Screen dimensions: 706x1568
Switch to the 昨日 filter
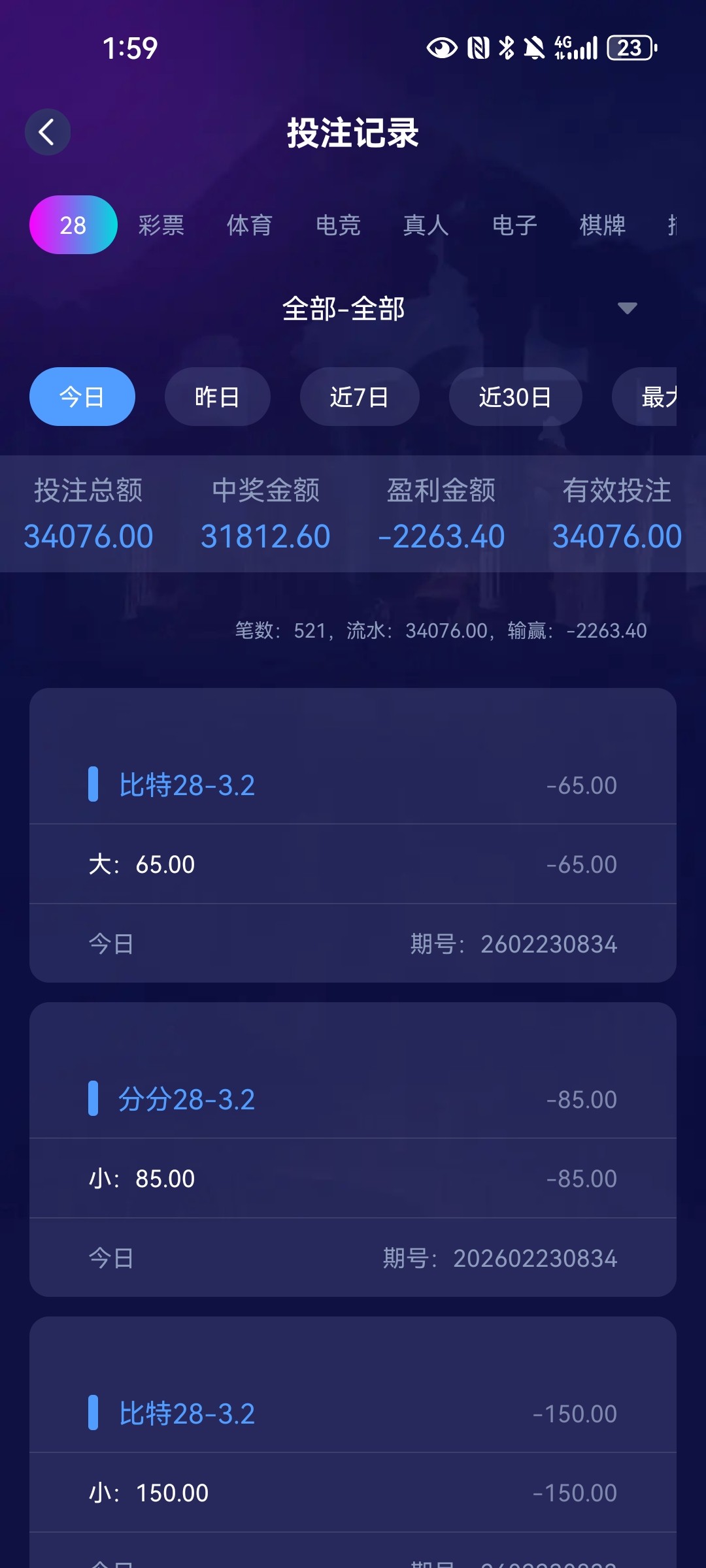[x=217, y=396]
